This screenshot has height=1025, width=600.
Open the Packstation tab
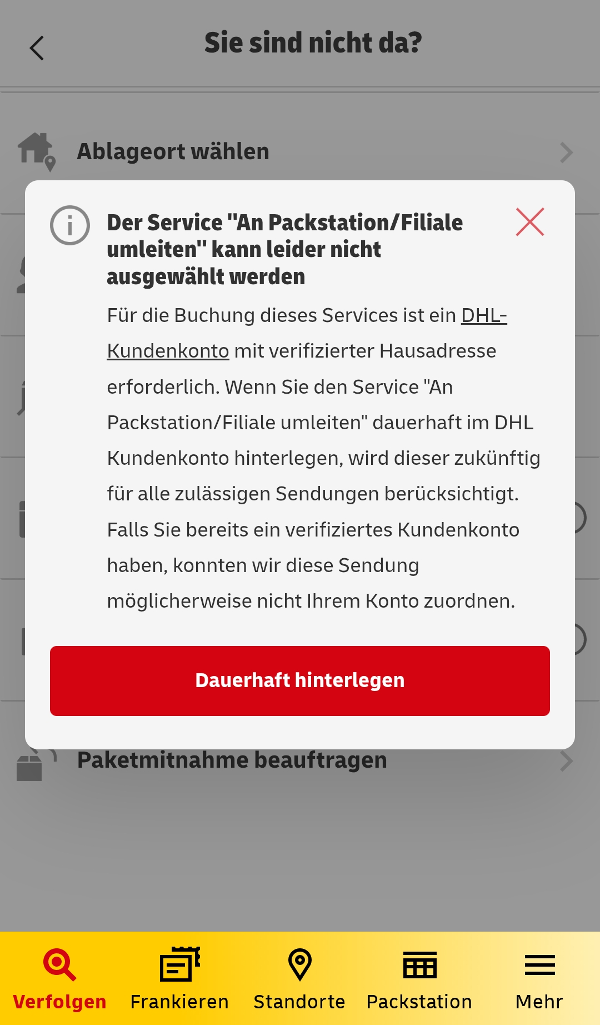(x=420, y=979)
